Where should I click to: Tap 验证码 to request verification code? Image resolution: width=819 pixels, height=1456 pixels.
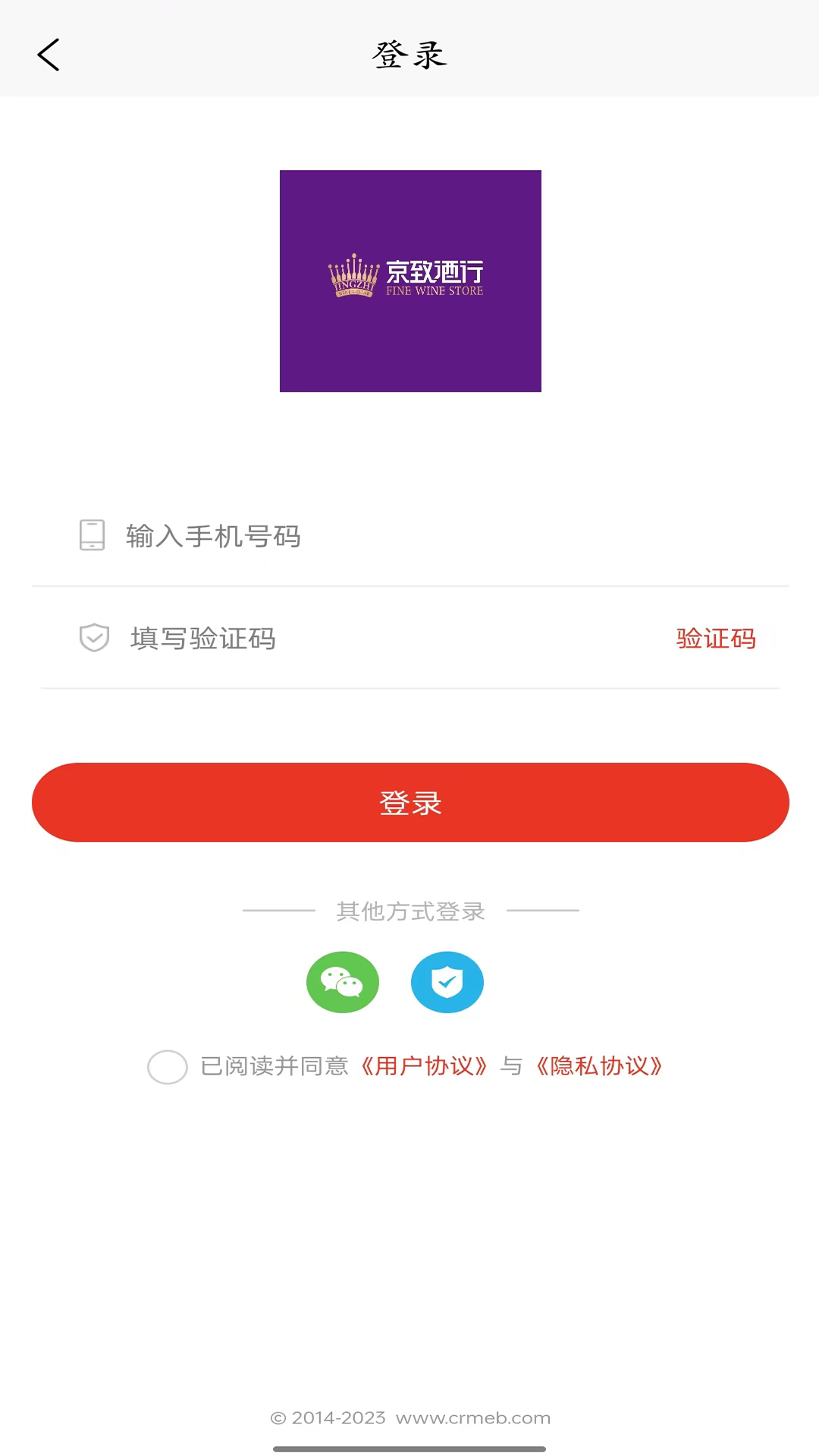click(x=715, y=638)
